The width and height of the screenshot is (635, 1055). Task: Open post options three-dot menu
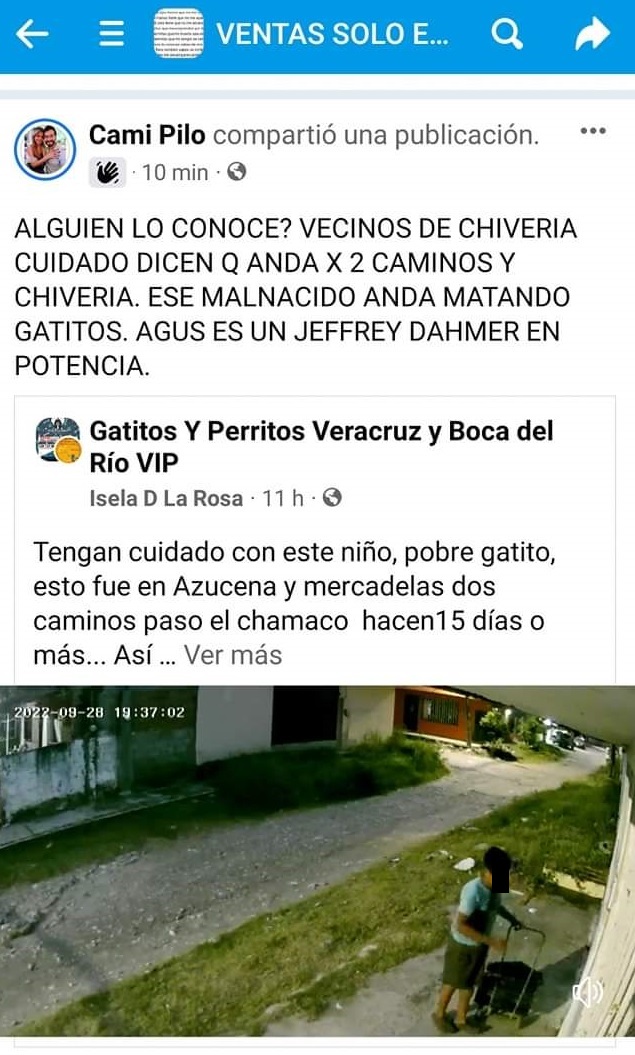pos(593,132)
